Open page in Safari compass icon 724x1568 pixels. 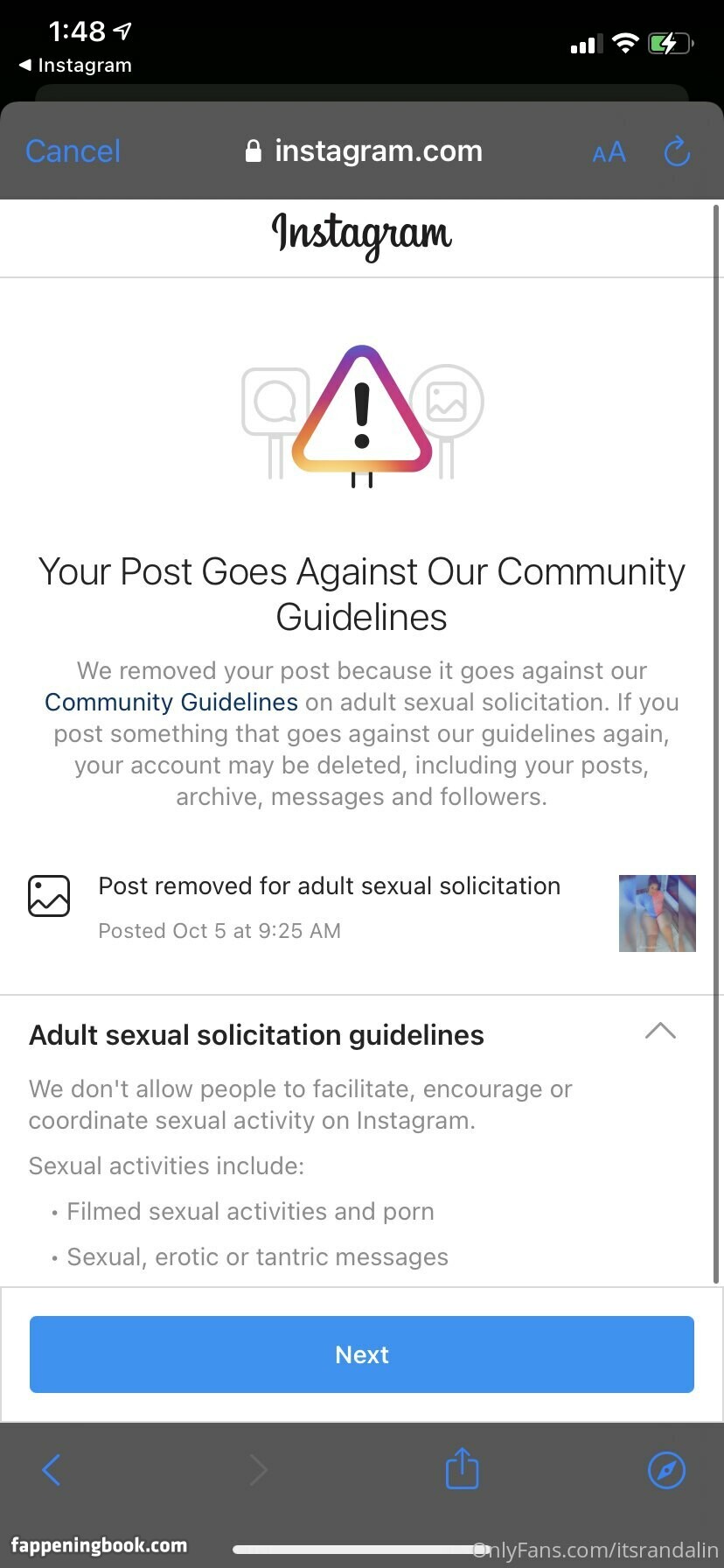[x=666, y=1470]
